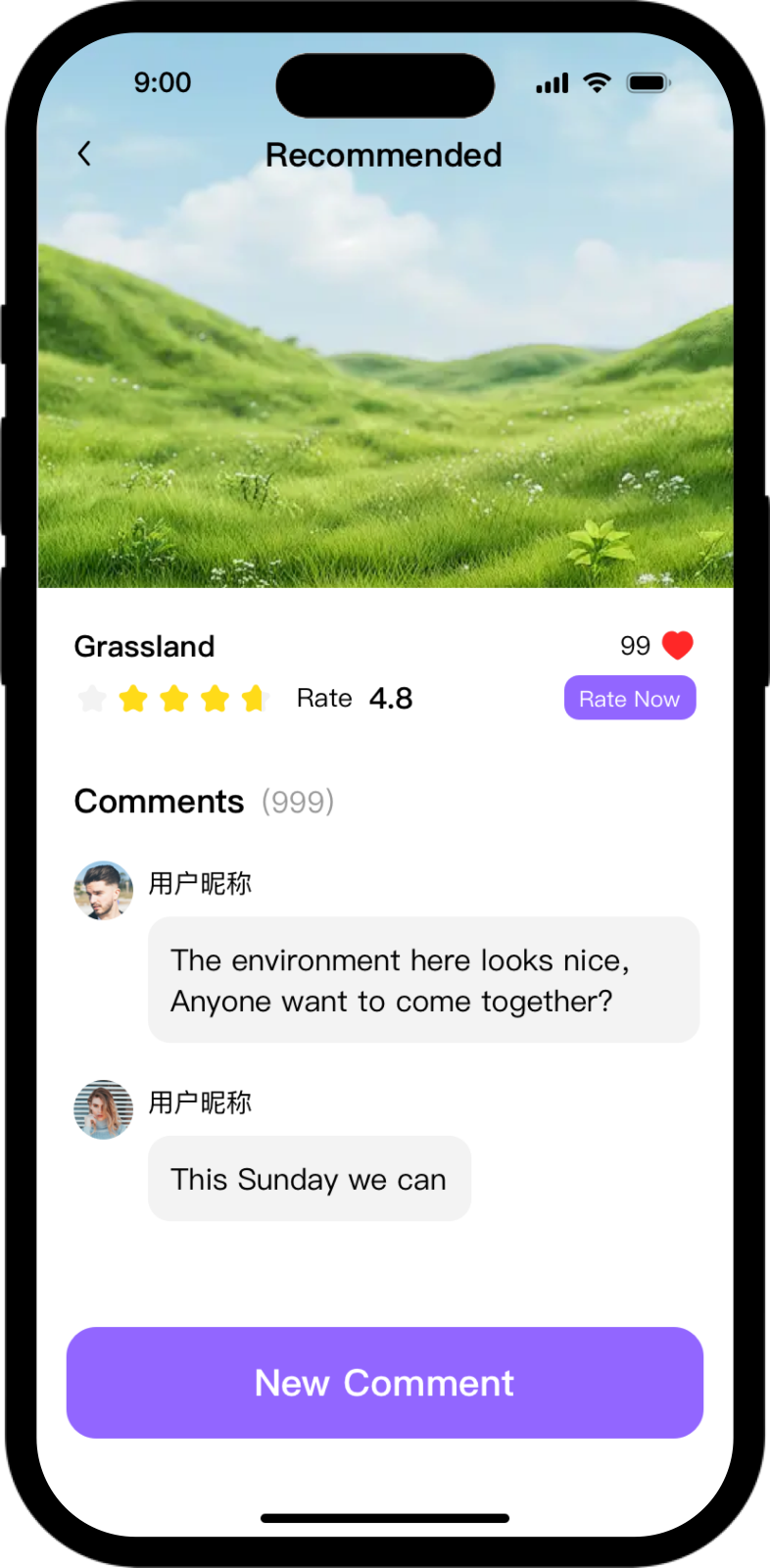The height and width of the screenshot is (1568, 770).
Task: Go back using the top-left arrow
Action: pos(84,154)
